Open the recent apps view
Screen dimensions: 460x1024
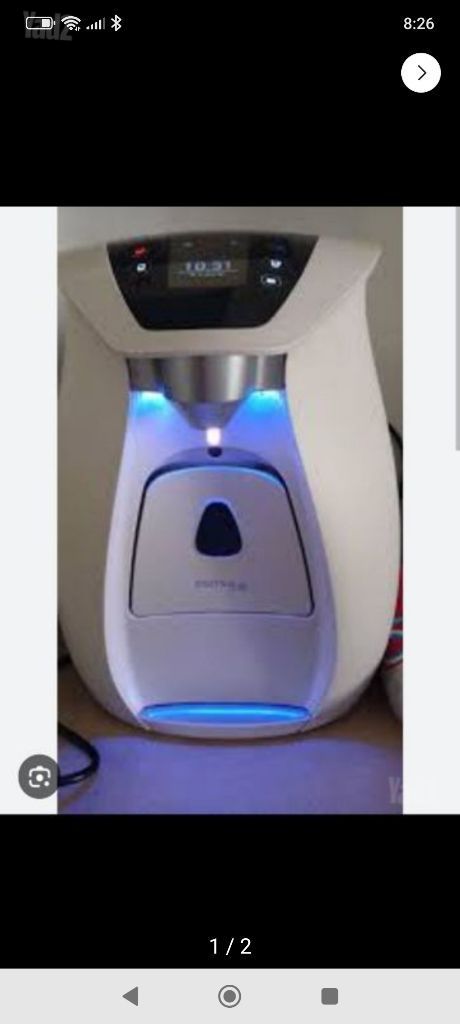329,996
